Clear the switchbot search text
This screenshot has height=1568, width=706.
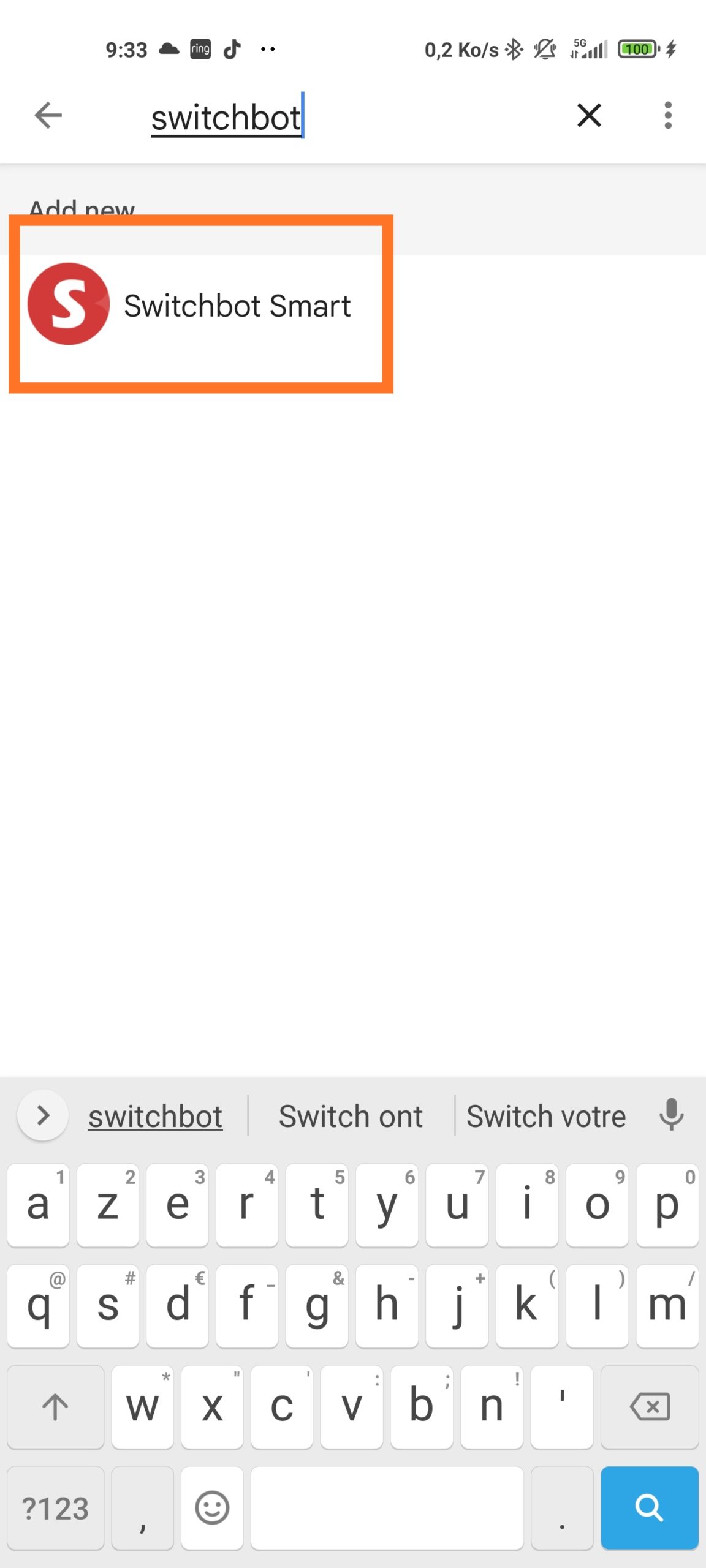pyautogui.click(x=589, y=115)
